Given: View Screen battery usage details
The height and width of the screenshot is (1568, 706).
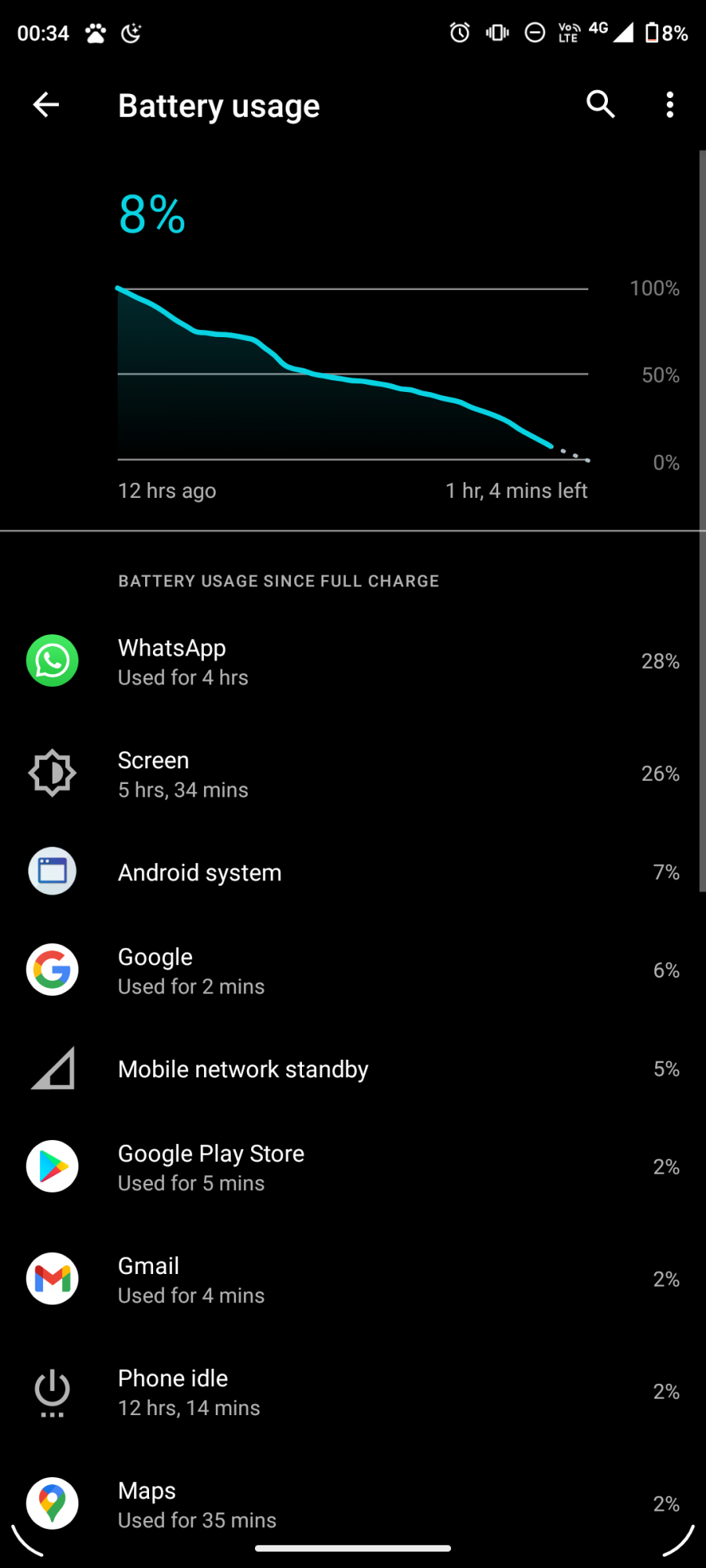Looking at the screenshot, I should (x=353, y=774).
